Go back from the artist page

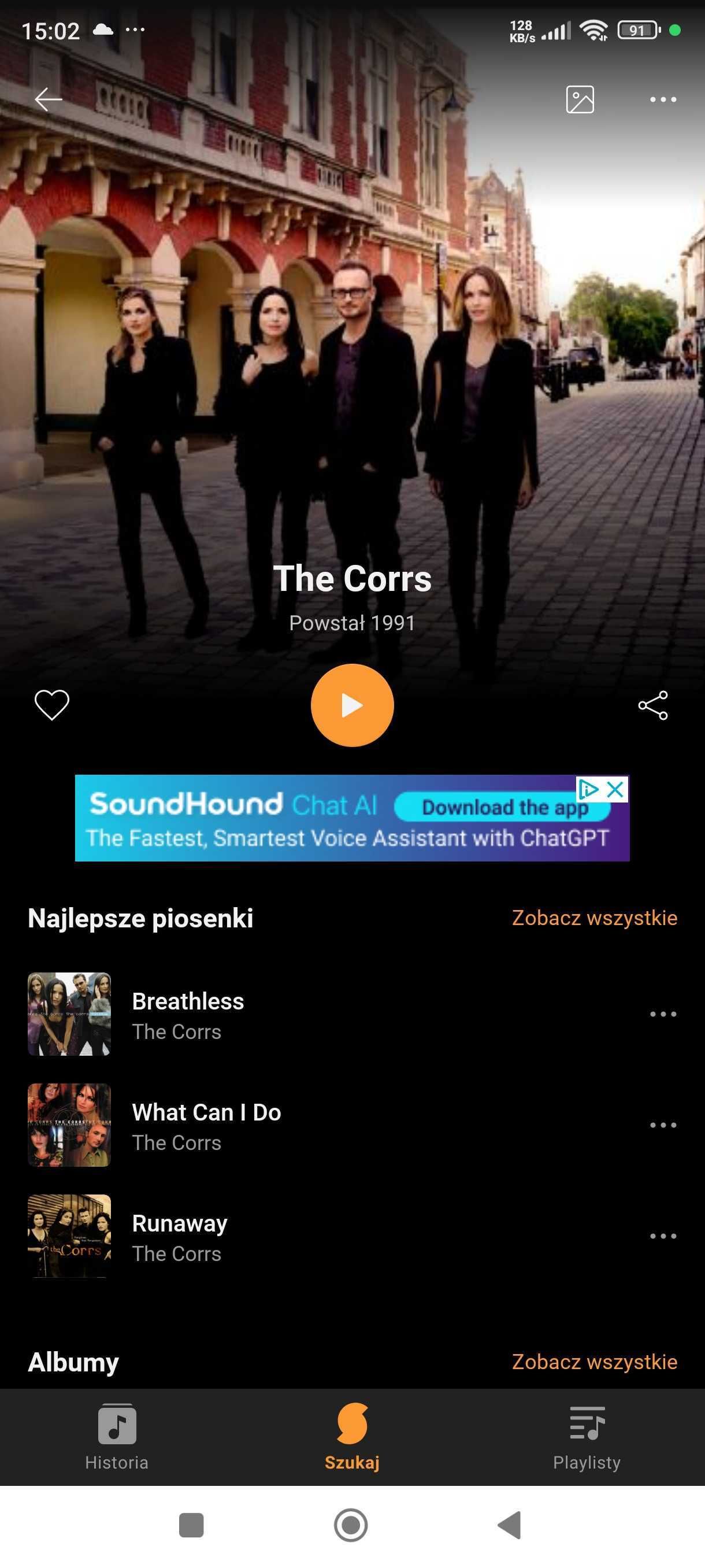click(49, 99)
